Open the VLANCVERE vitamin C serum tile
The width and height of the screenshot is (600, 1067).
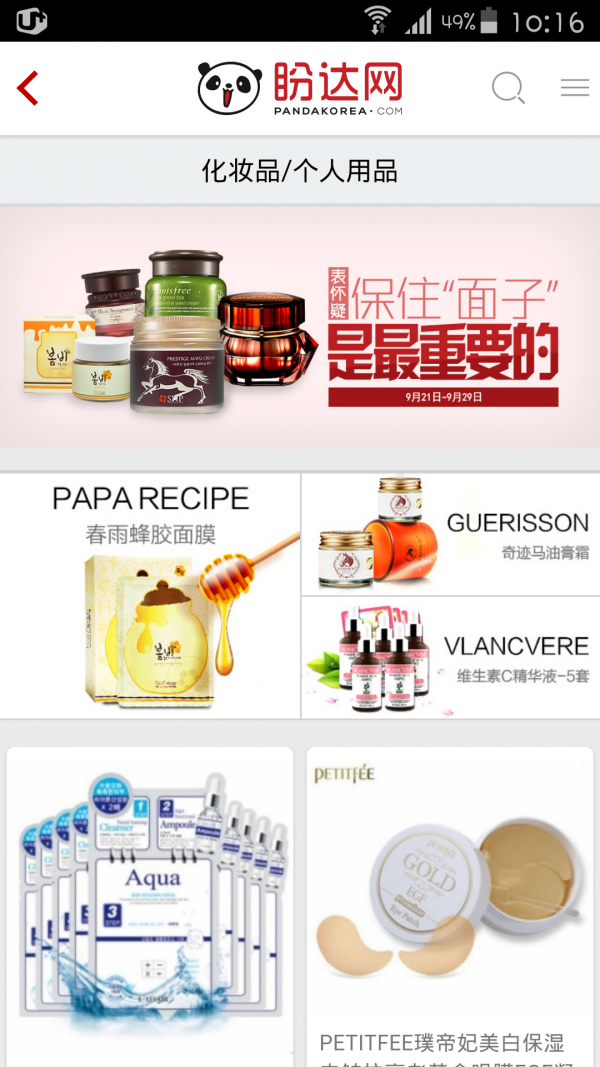pyautogui.click(x=451, y=657)
